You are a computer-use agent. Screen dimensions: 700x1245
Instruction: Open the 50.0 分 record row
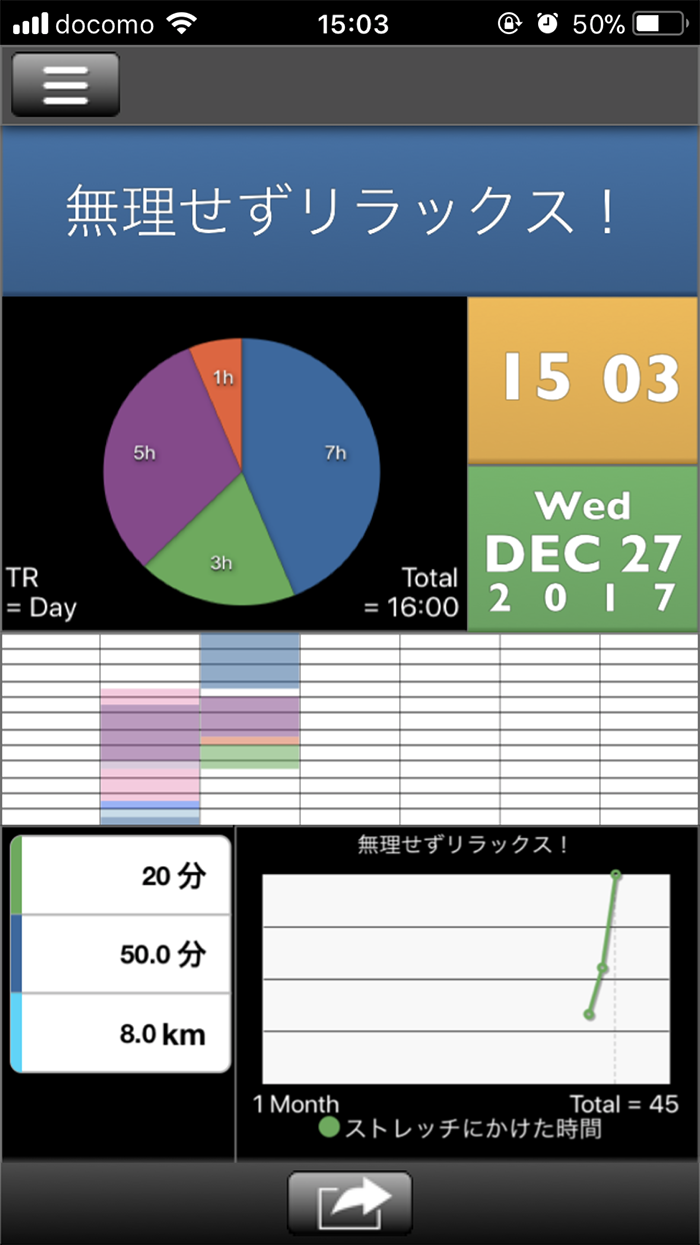coord(121,955)
